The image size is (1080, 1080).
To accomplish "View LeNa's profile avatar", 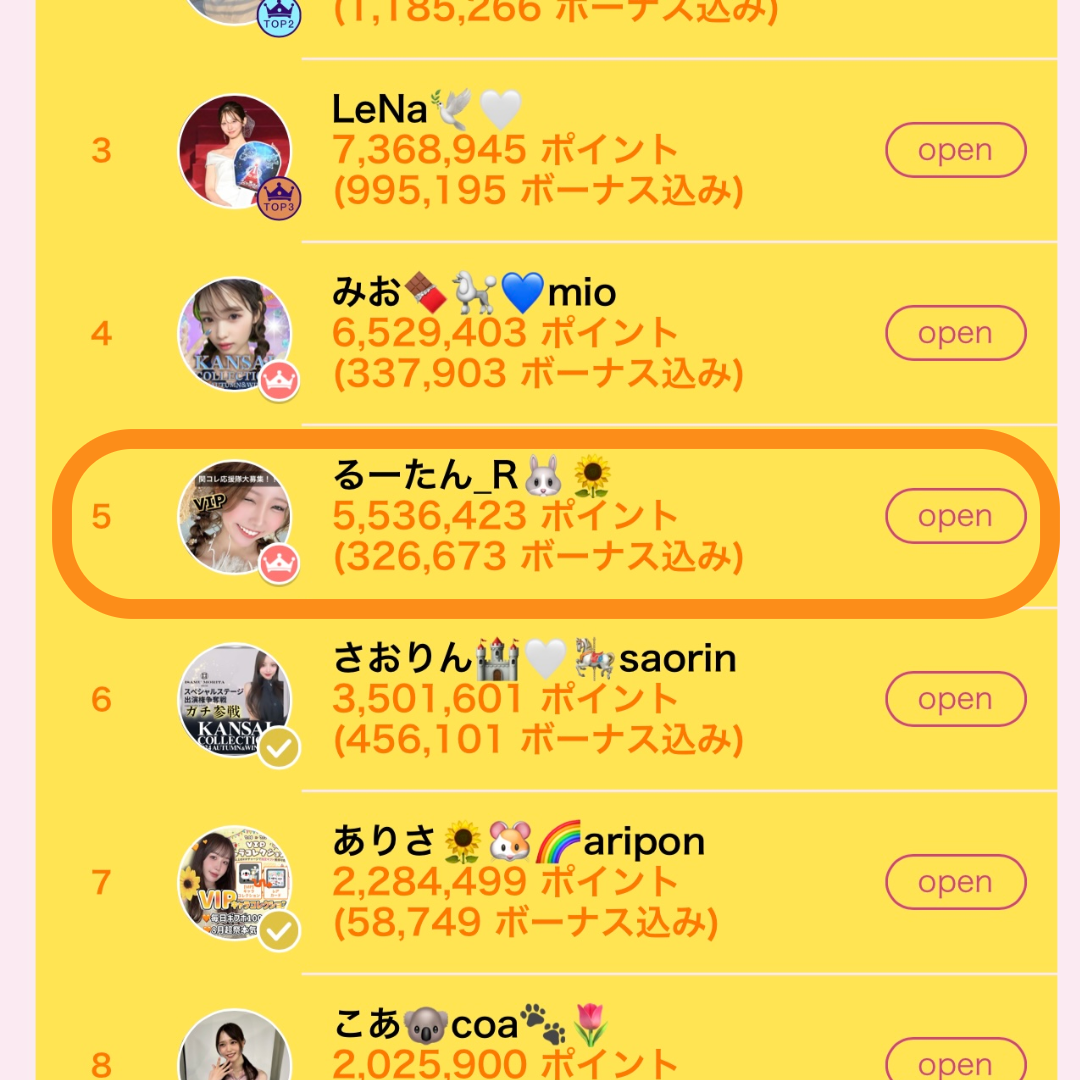I will point(235,152).
